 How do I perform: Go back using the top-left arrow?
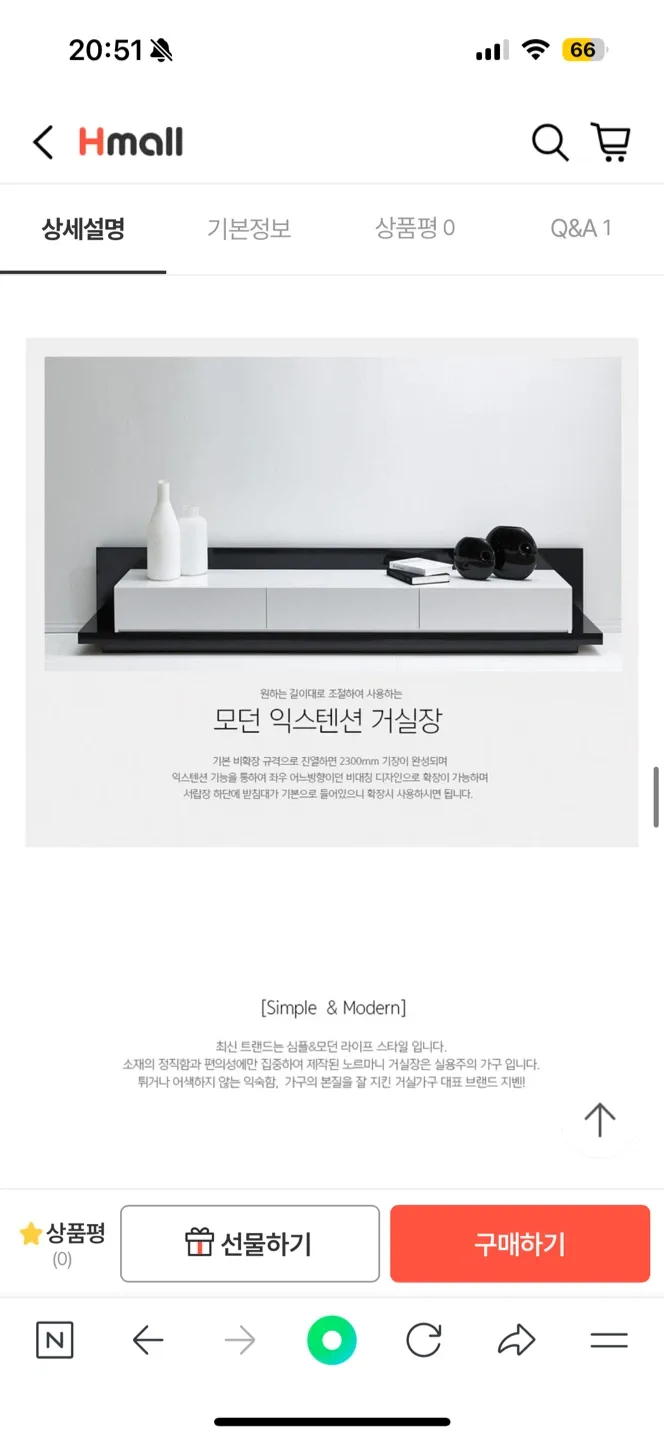coord(42,143)
